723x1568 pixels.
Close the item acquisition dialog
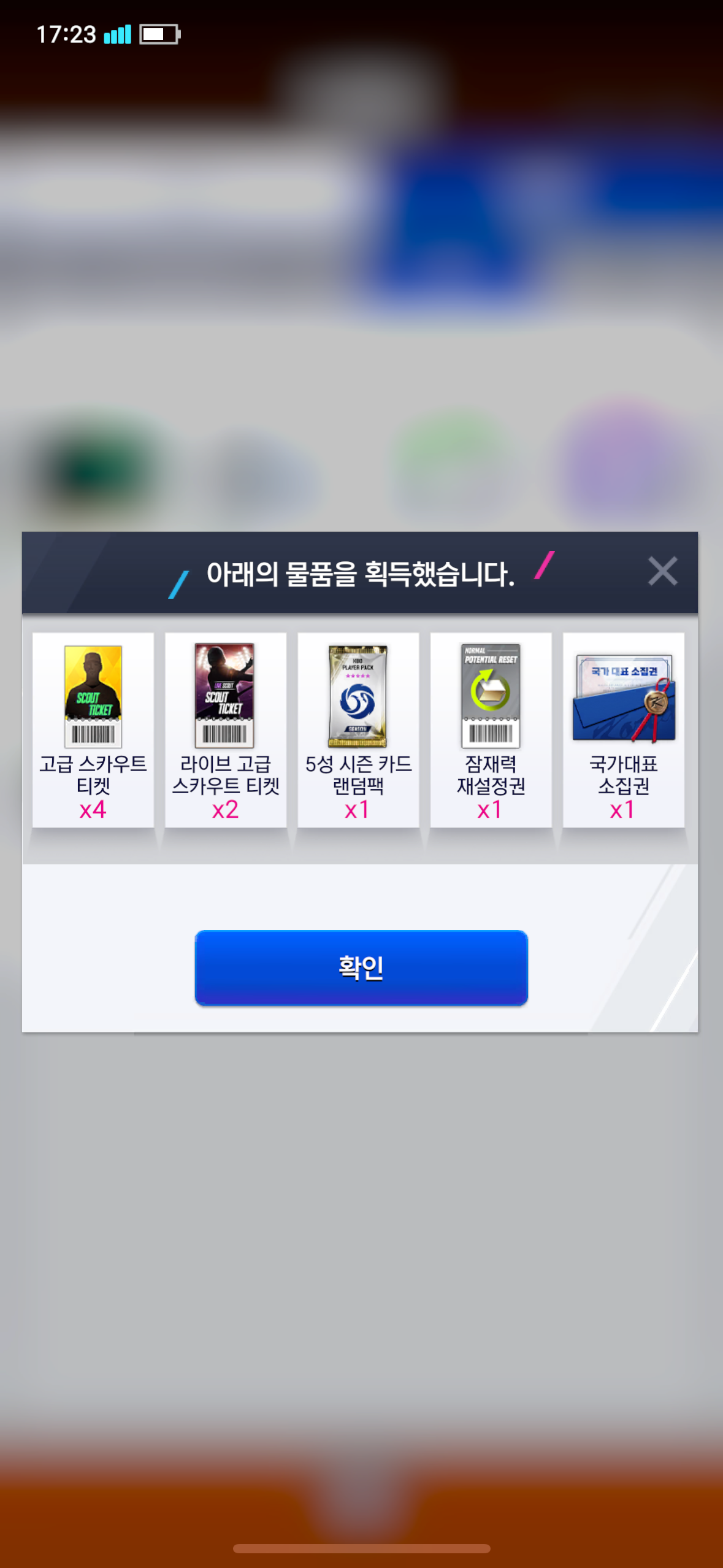pyautogui.click(x=662, y=571)
